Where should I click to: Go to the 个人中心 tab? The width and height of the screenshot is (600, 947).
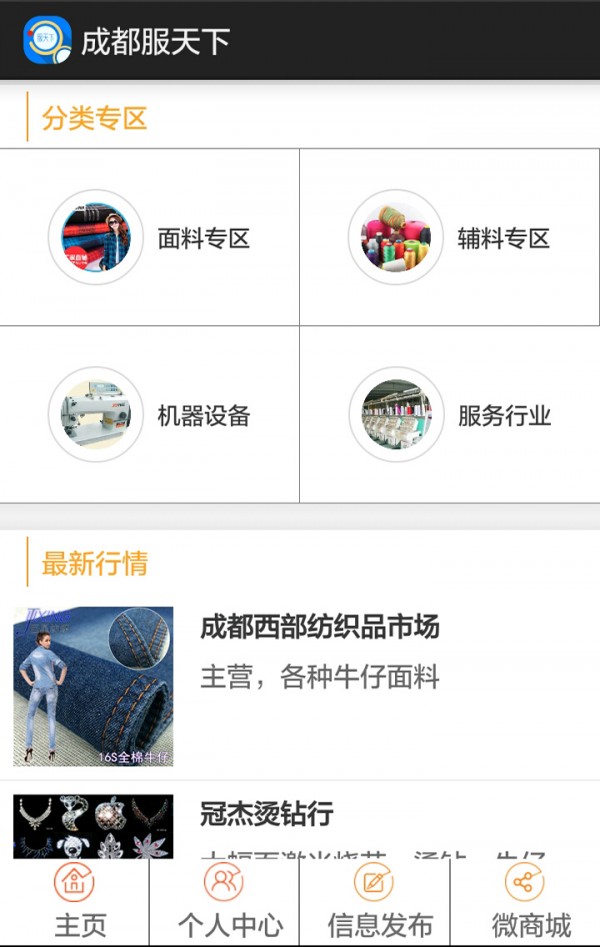coord(225,902)
